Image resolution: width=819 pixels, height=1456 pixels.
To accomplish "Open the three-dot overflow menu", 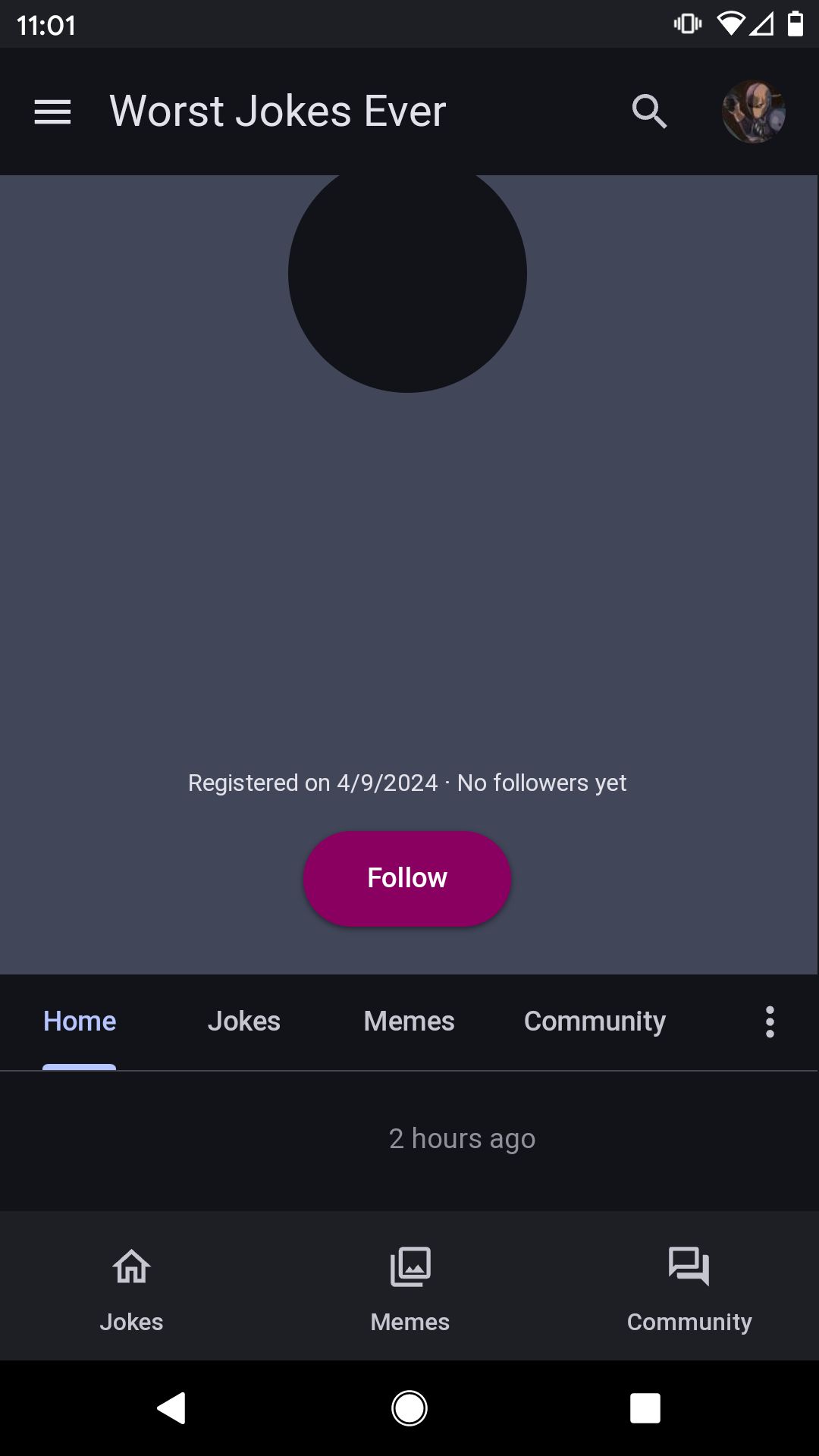I will pos(770,1021).
